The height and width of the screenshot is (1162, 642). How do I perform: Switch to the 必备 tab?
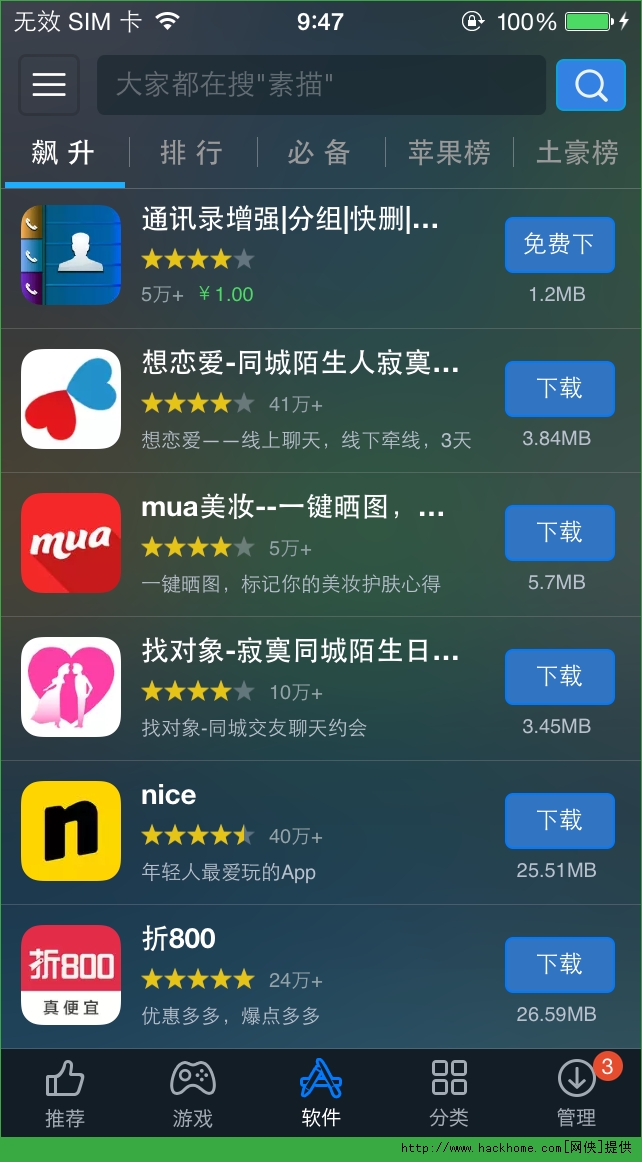tap(319, 153)
